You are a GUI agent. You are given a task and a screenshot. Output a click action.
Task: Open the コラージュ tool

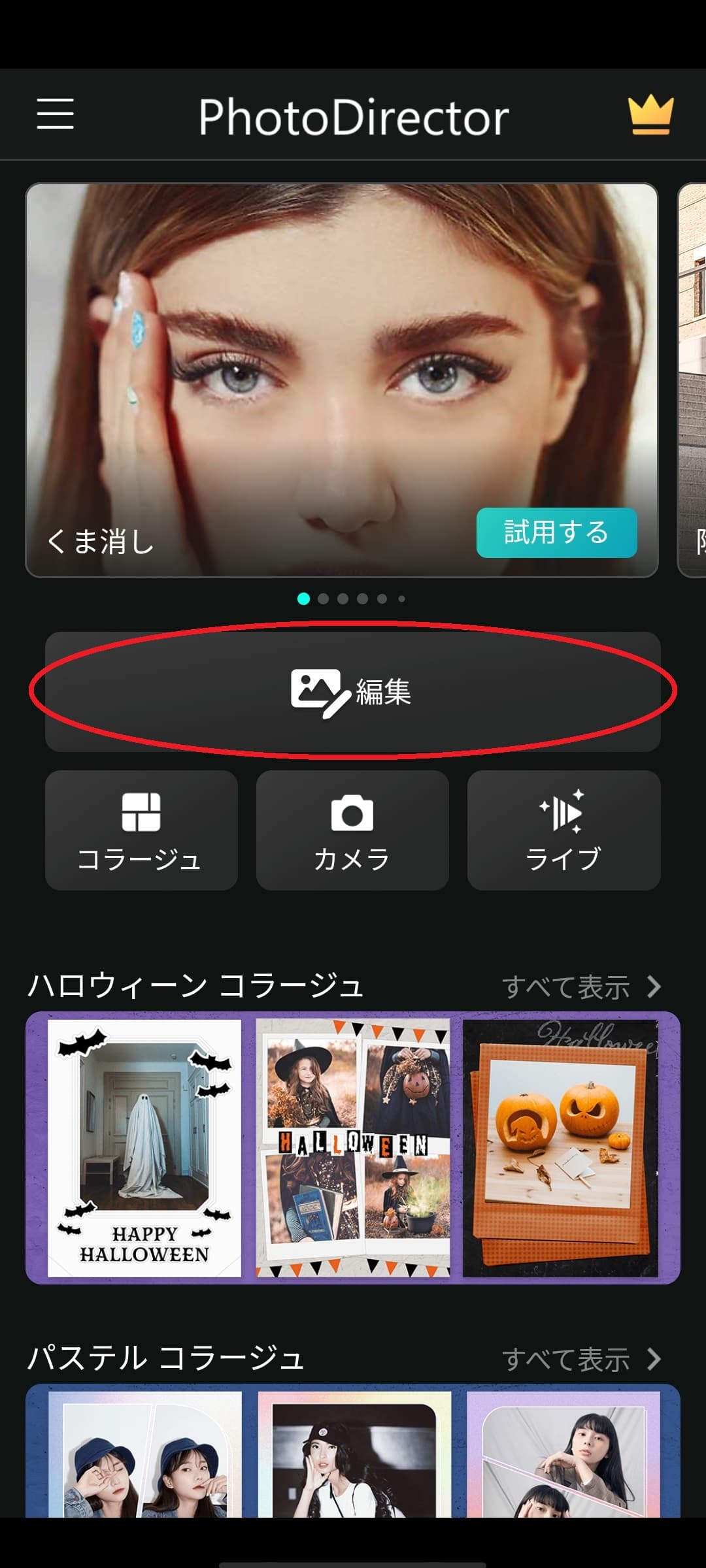click(x=141, y=830)
